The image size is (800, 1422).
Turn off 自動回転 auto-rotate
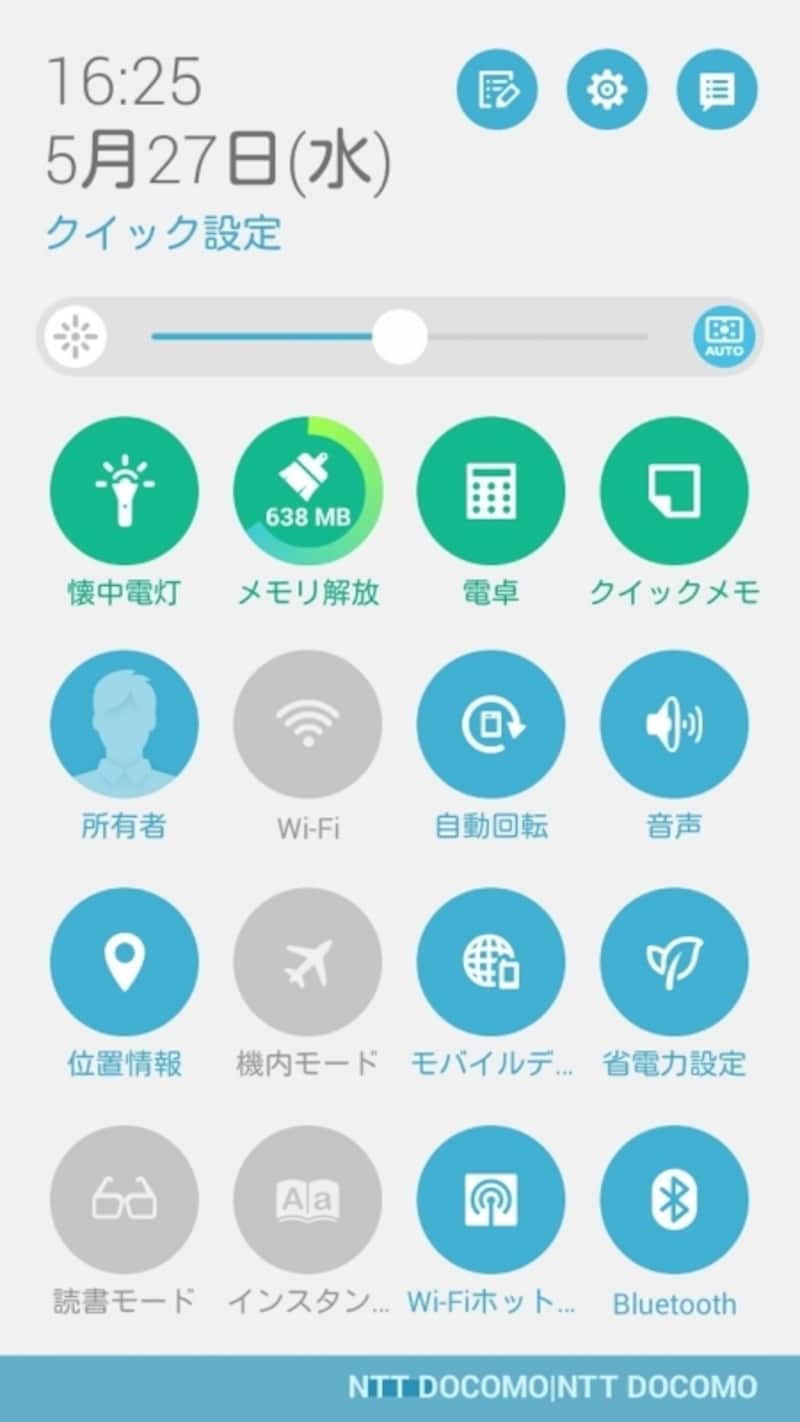(x=491, y=723)
